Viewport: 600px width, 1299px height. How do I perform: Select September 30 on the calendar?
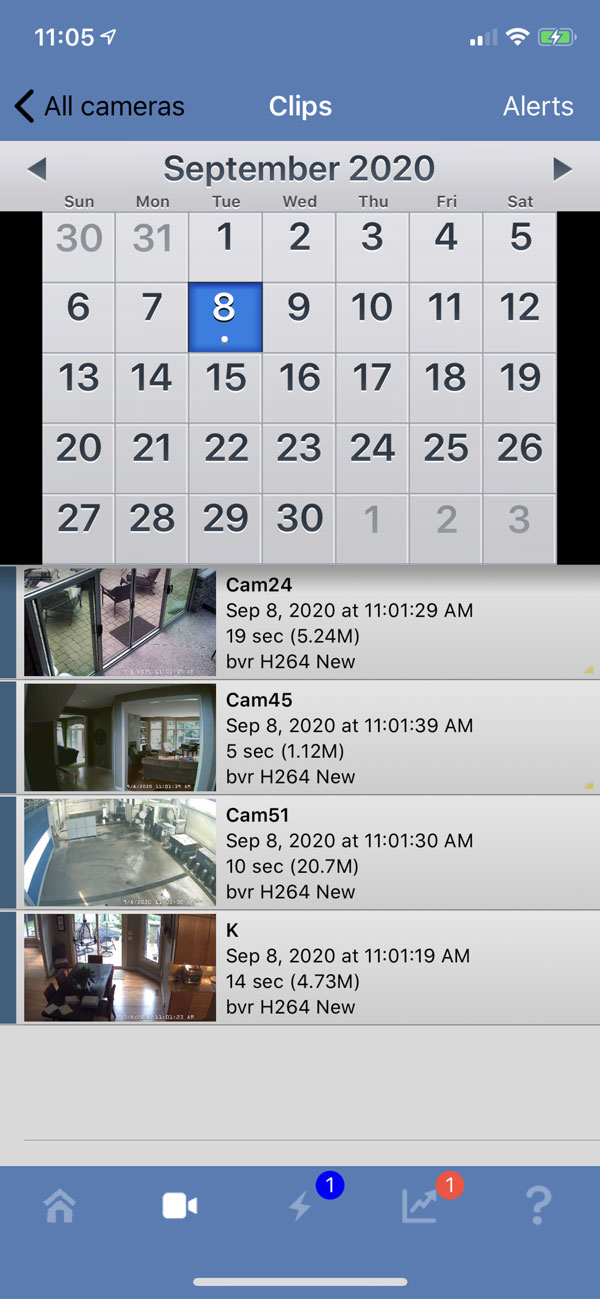[299, 528]
